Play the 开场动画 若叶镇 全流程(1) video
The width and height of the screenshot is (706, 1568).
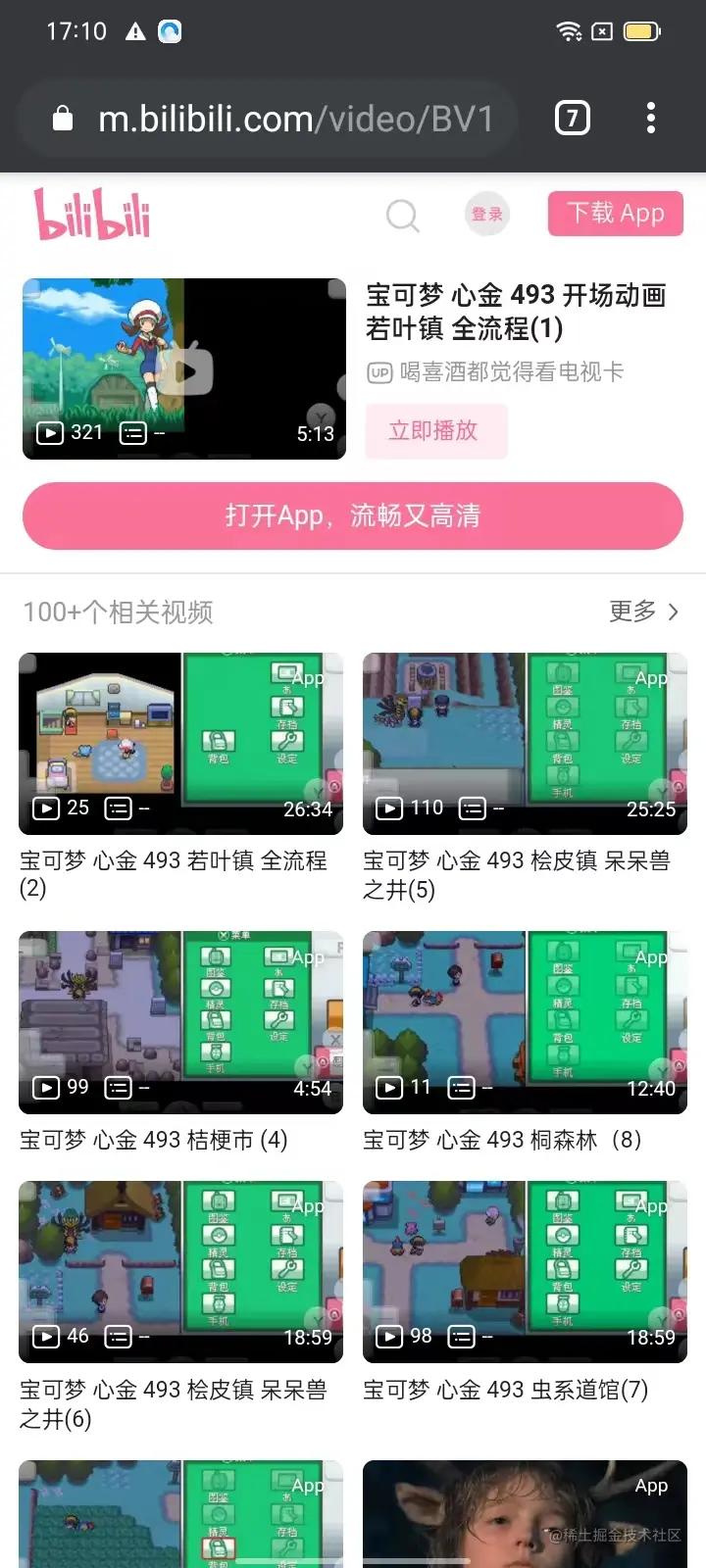point(184,369)
